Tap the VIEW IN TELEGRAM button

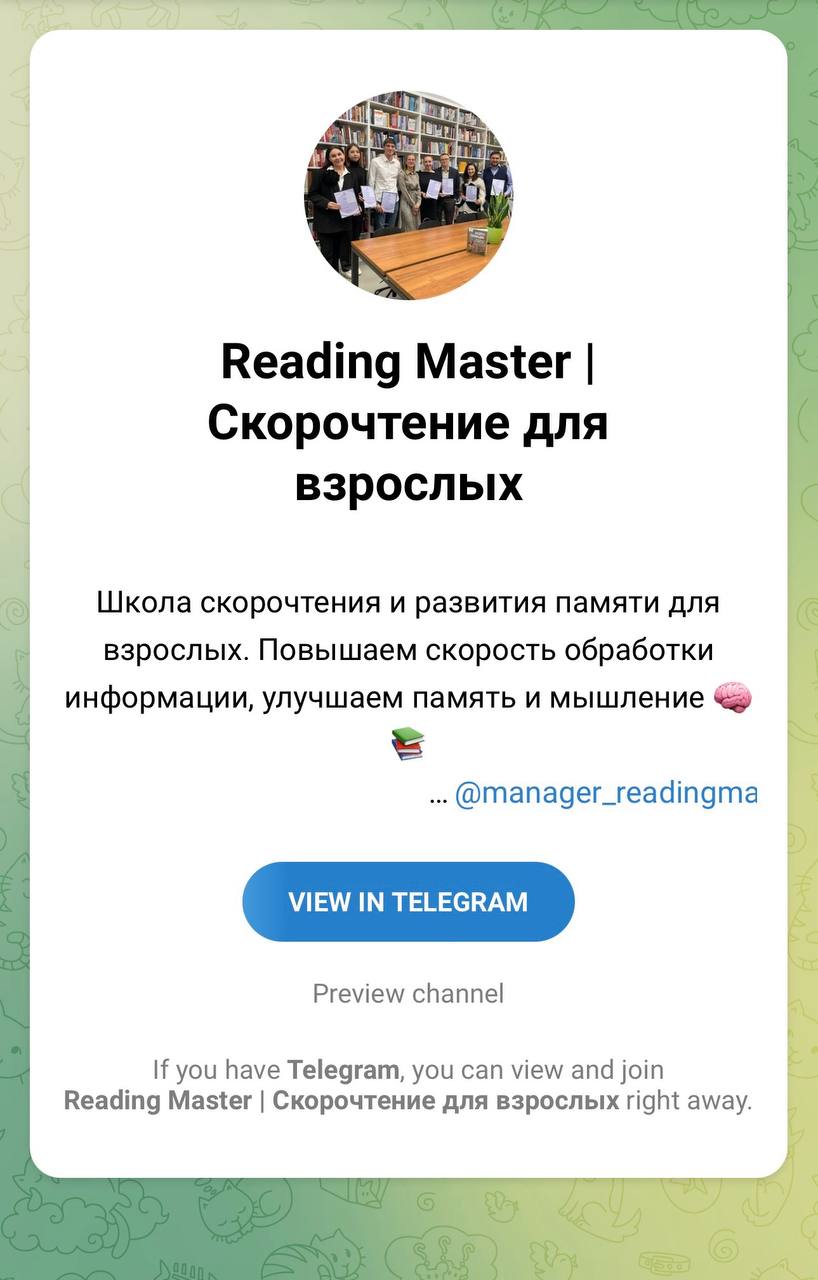408,901
